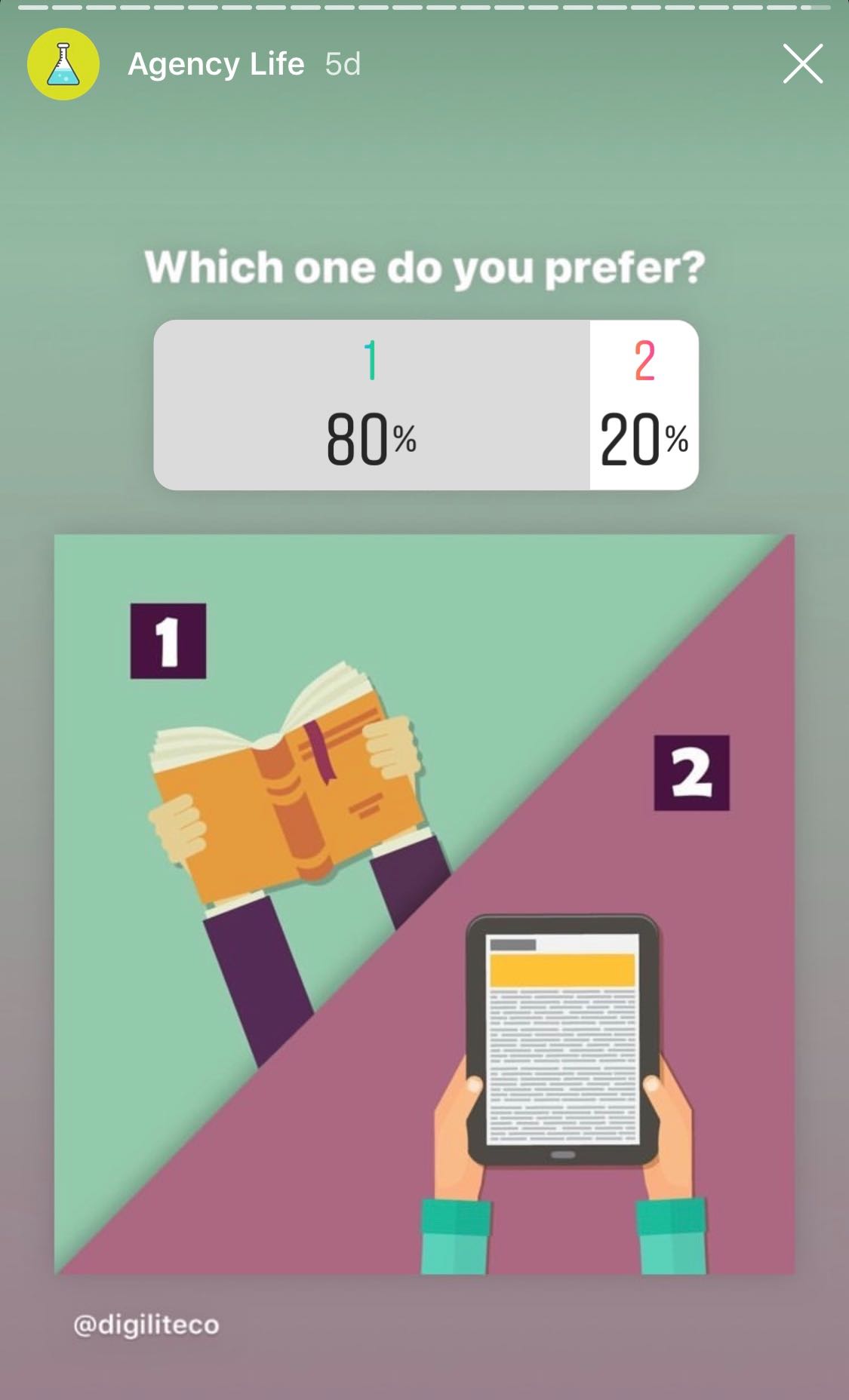The width and height of the screenshot is (849, 1400).
Task: Open the Agency Life profile avatar
Action: click(63, 64)
